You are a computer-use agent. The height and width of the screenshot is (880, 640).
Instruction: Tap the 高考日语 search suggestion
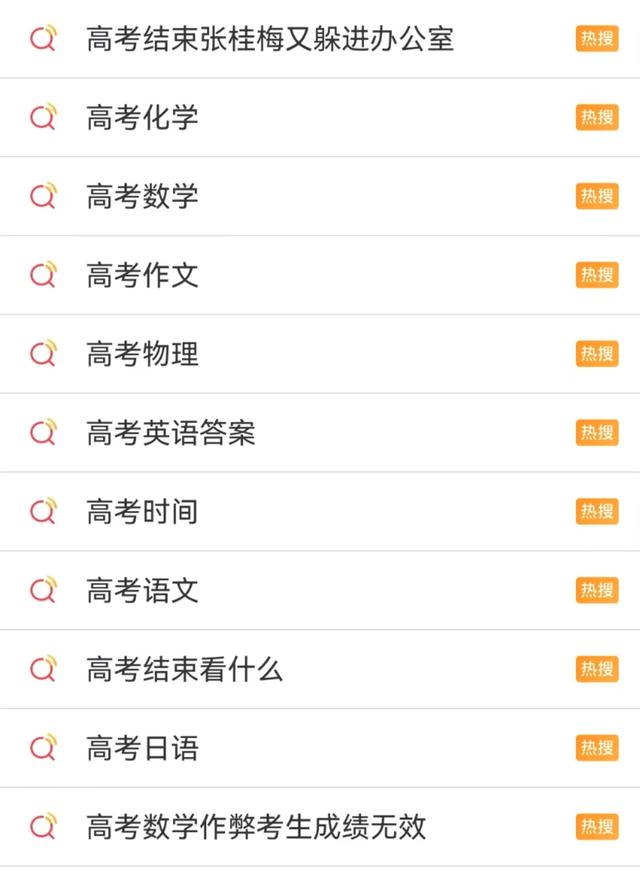click(143, 748)
